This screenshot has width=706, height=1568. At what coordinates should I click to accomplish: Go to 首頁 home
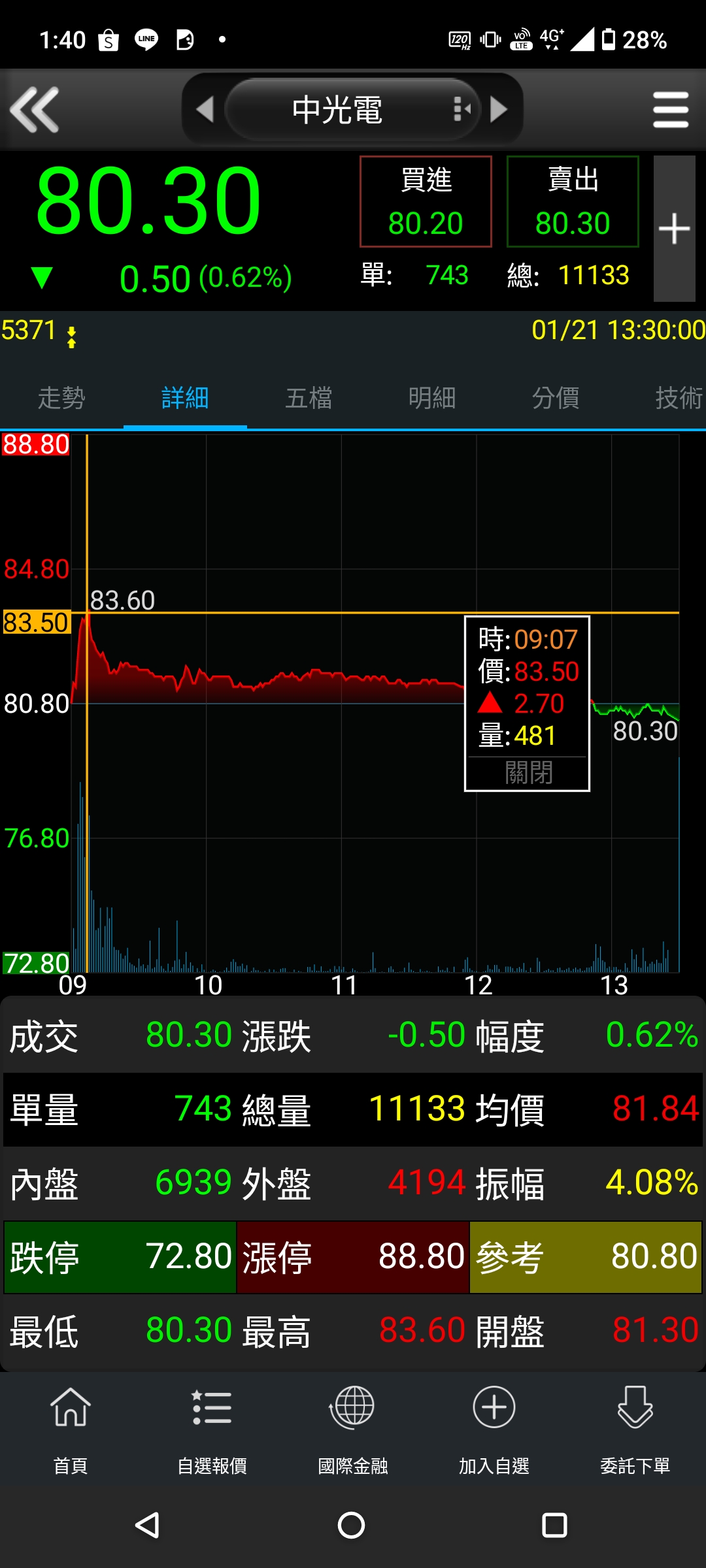click(x=71, y=1431)
